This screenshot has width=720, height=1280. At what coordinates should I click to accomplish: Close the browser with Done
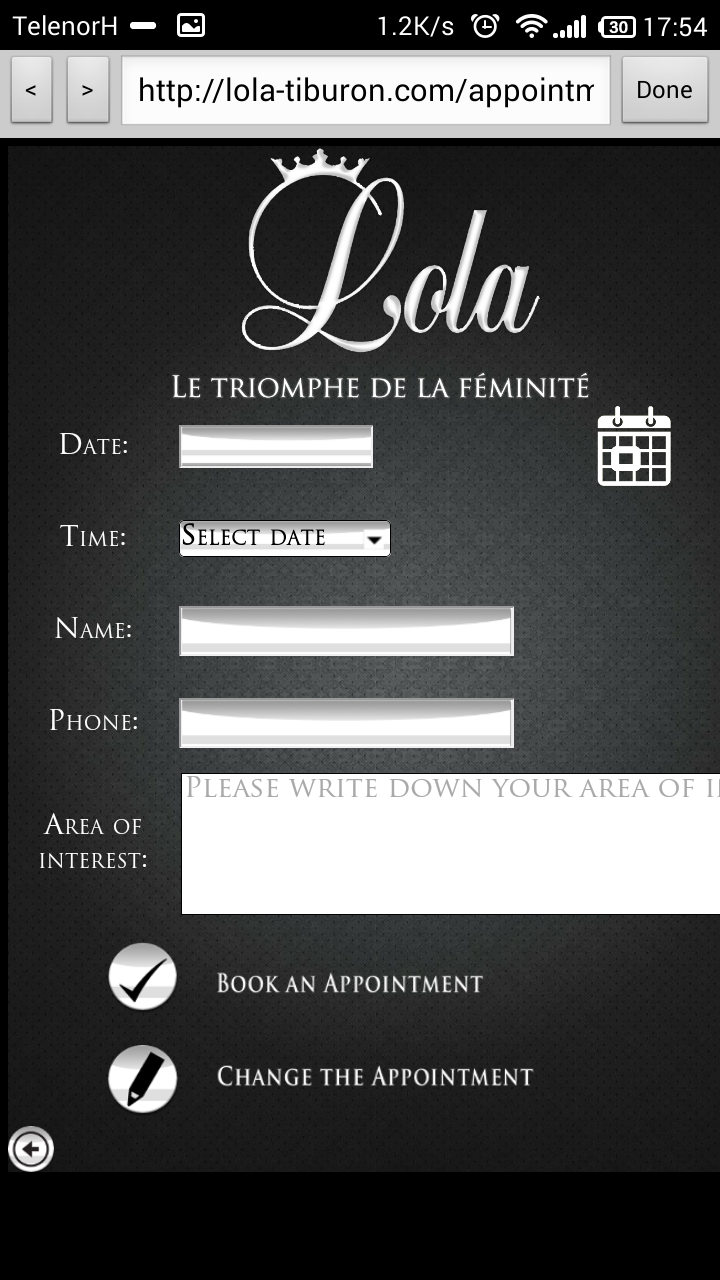(664, 90)
